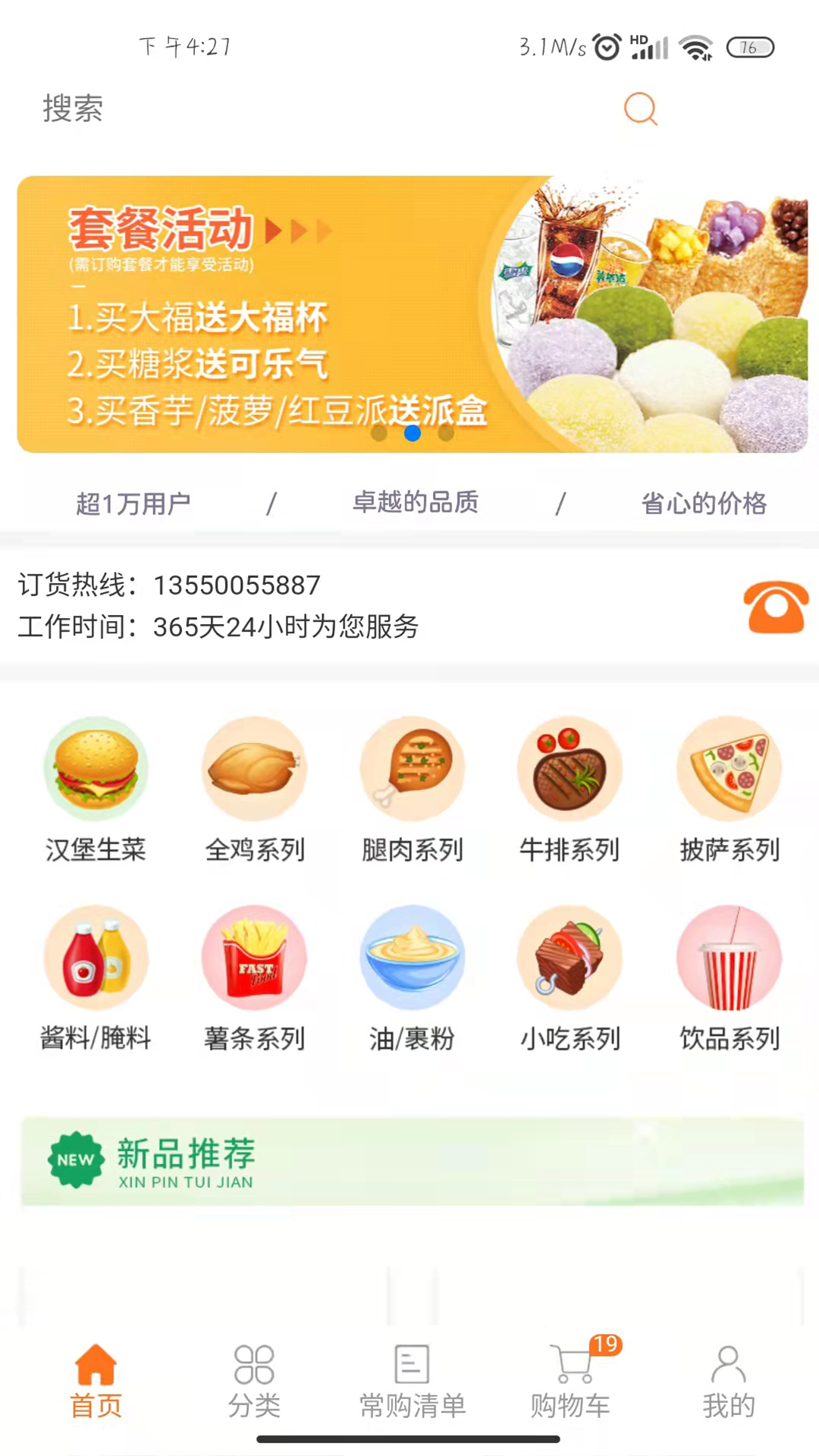Select the 酱料/腌料 sauces category
819x1456 pixels.
(x=96, y=958)
